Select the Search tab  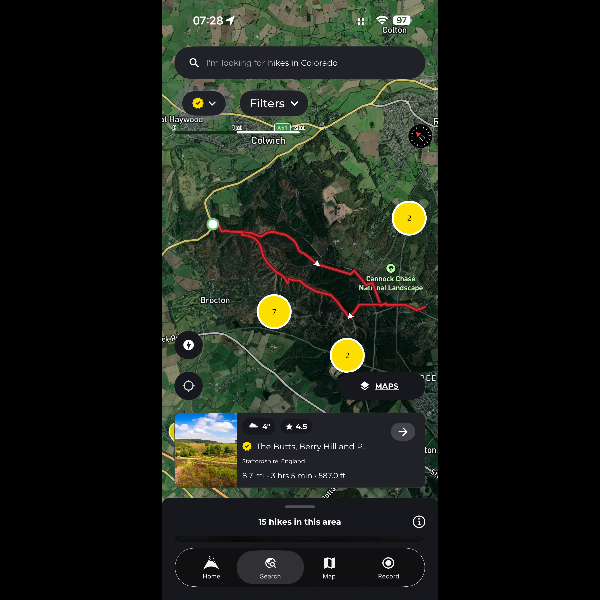(270, 567)
